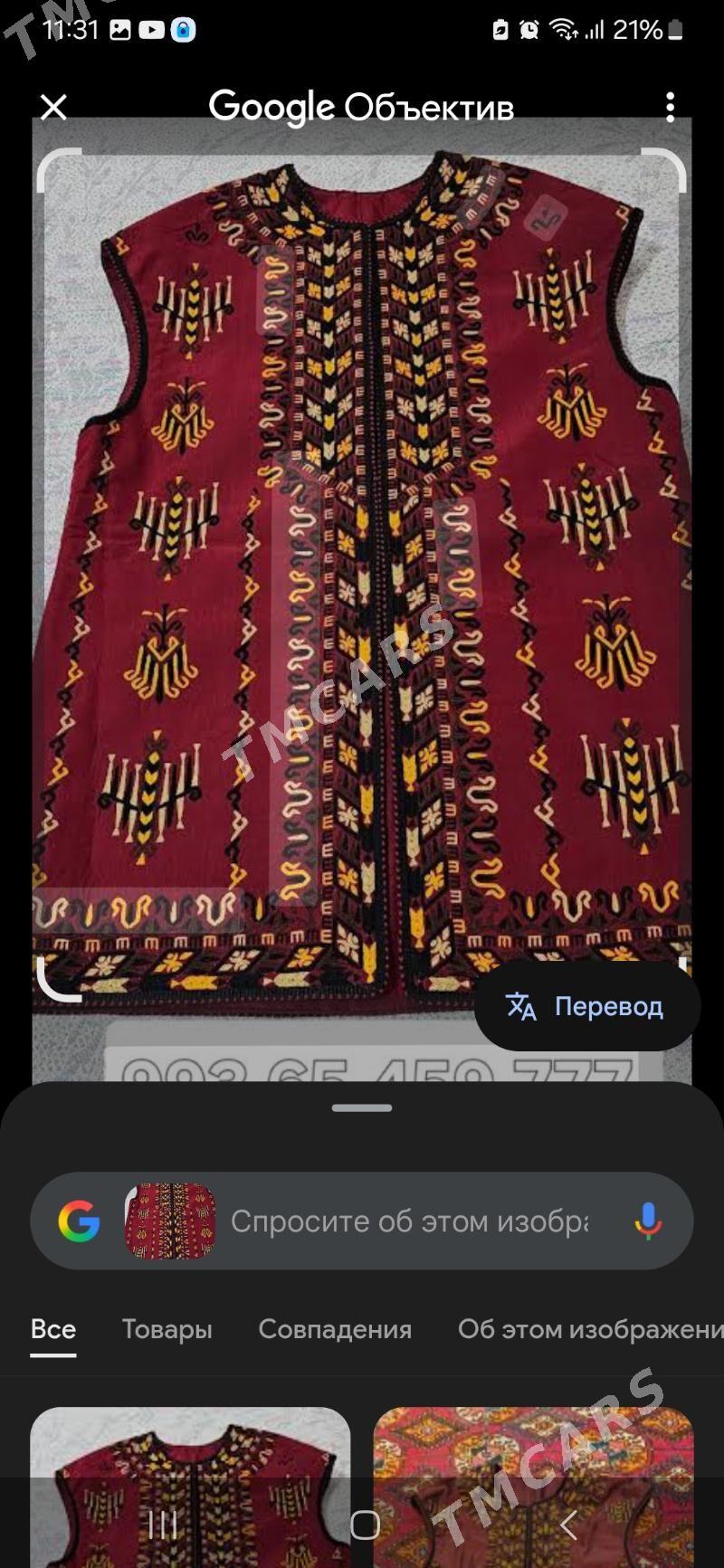Image resolution: width=724 pixels, height=1568 pixels.
Task: Switch to the Товары tab
Action: 167,1329
